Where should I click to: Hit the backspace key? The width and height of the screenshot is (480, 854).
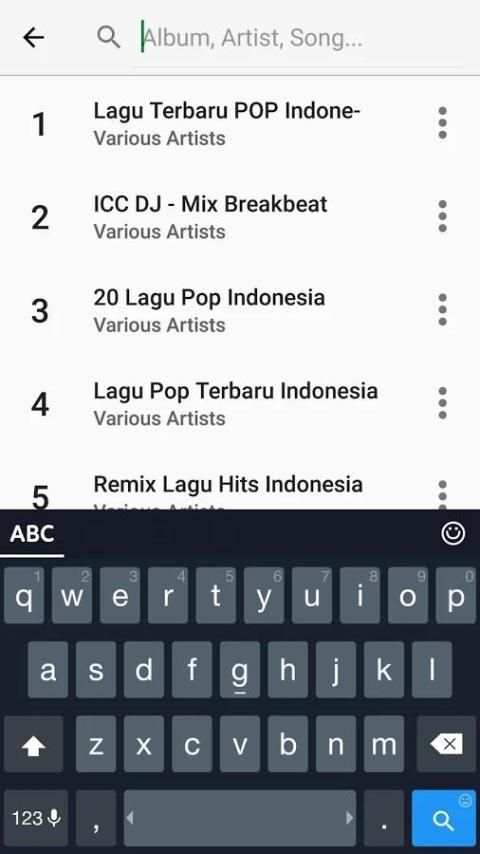click(x=446, y=744)
